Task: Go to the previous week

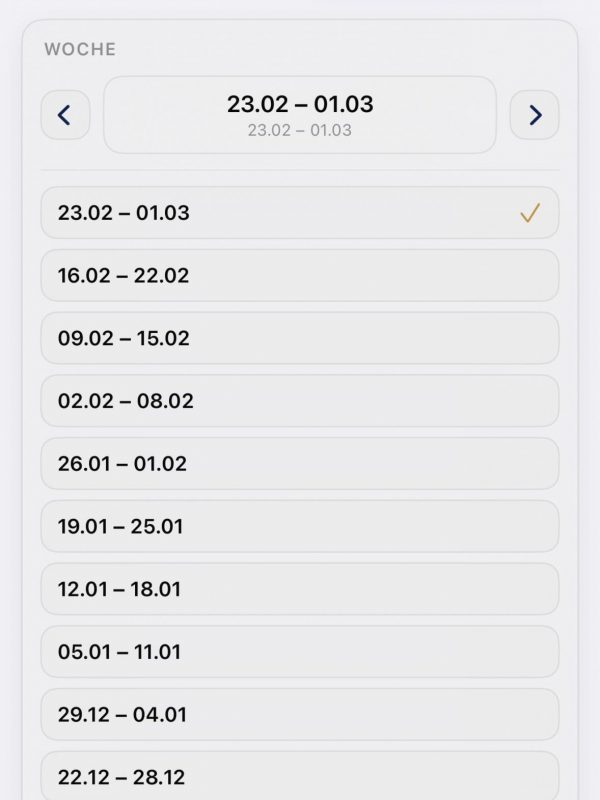Action: coord(65,115)
